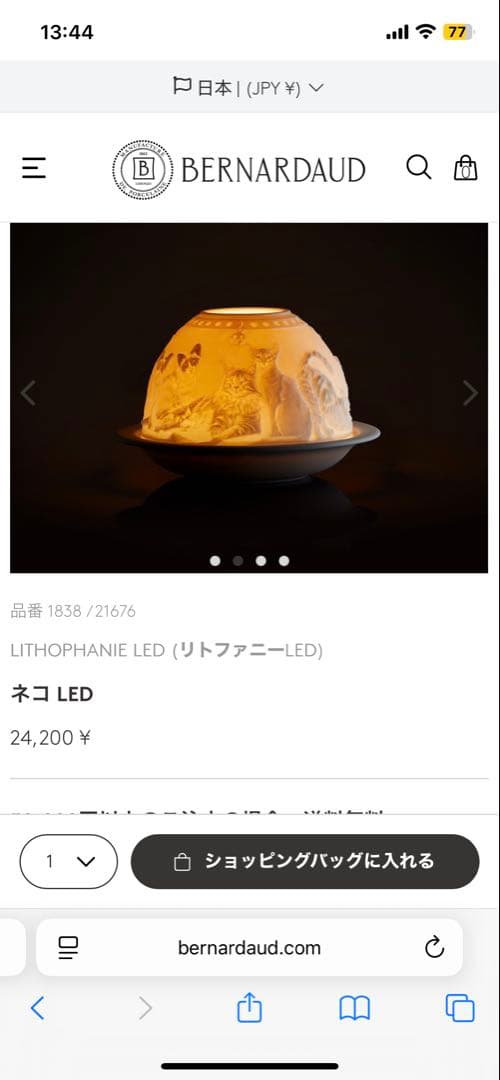The image size is (500, 1080).
Task: Open the shopping bag icon
Action: [x=466, y=168]
